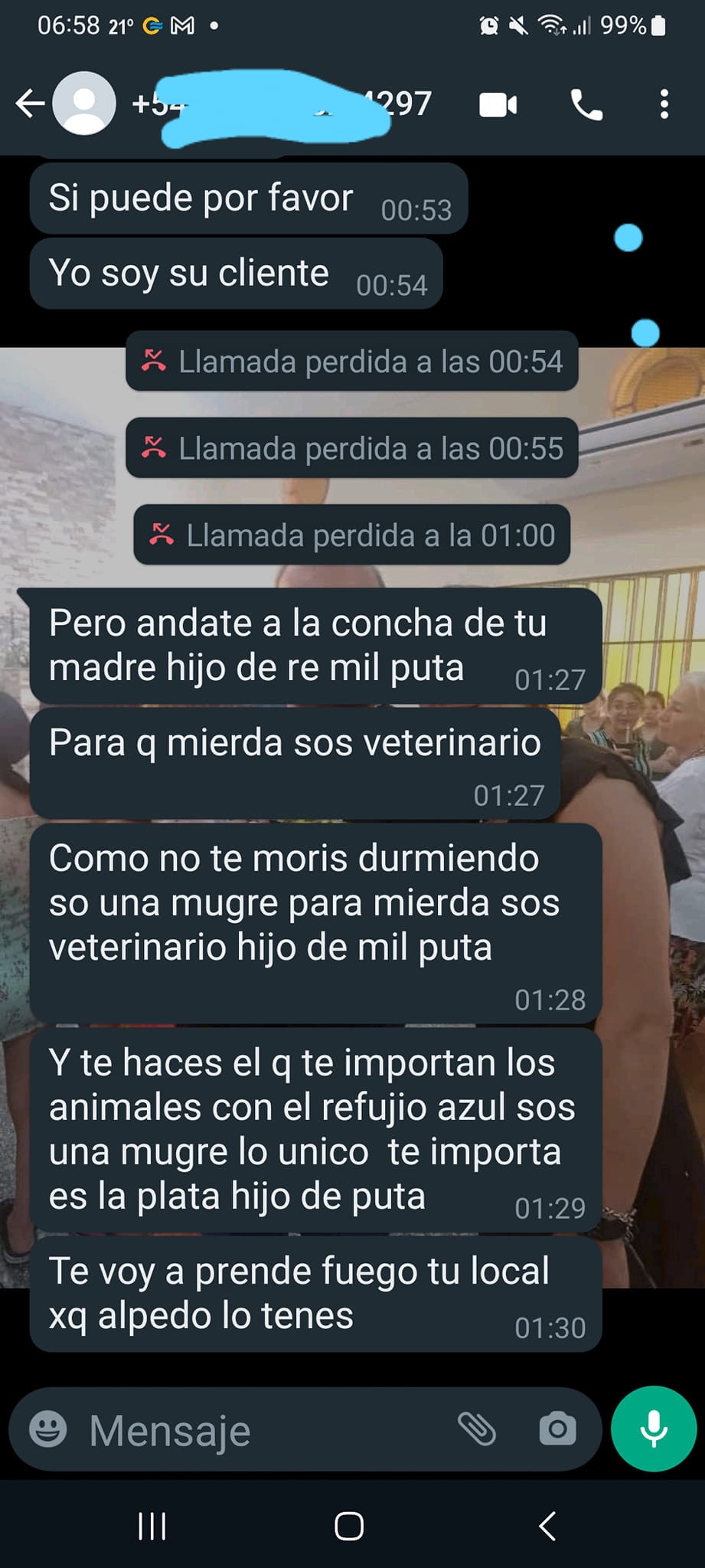Attach a file with the paperclip
Image resolution: width=705 pixels, height=1568 pixels.
coord(477,1429)
